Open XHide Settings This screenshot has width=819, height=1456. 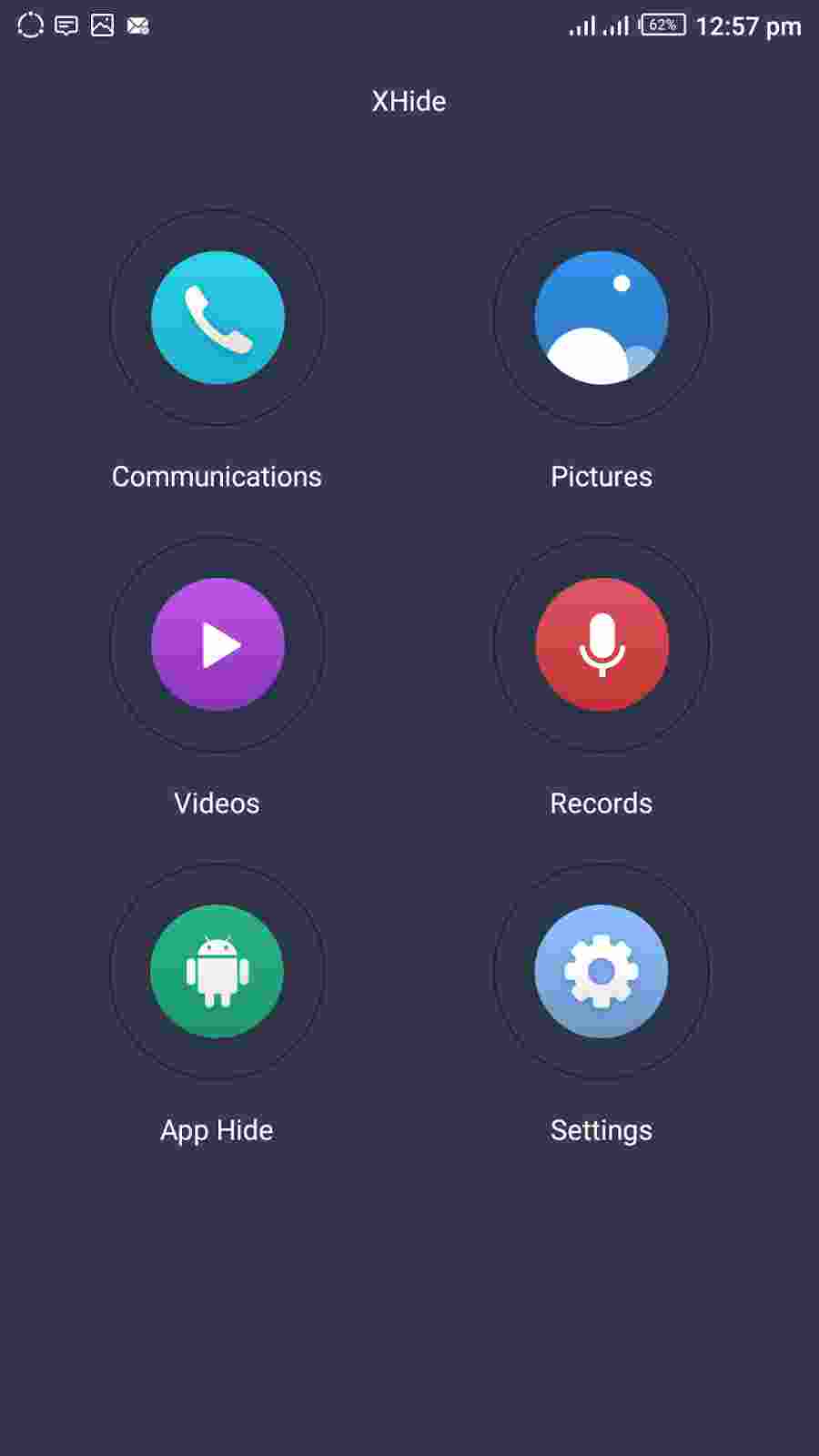[602, 971]
